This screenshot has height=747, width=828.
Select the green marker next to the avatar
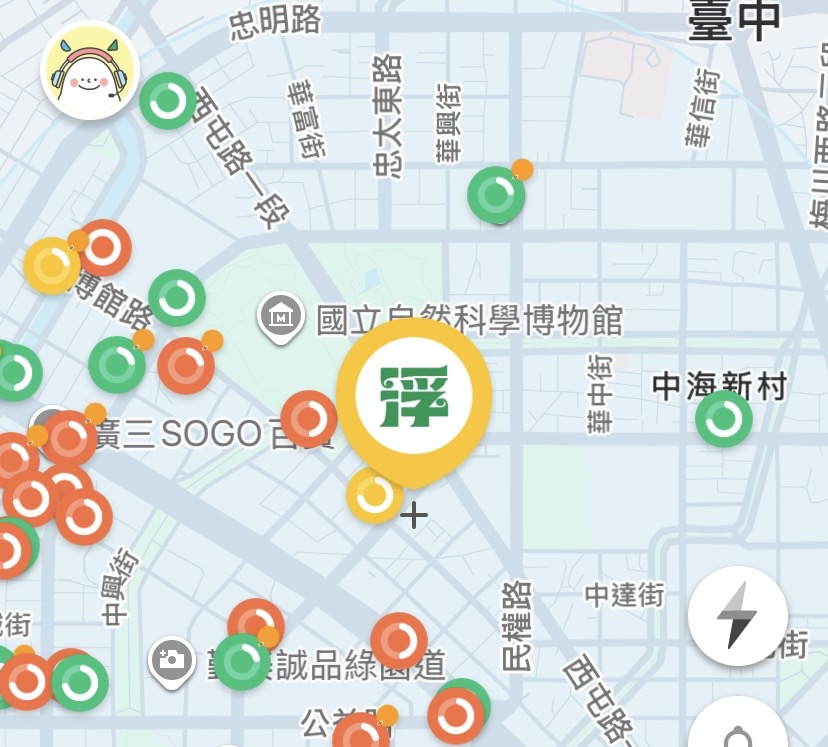pos(168,100)
